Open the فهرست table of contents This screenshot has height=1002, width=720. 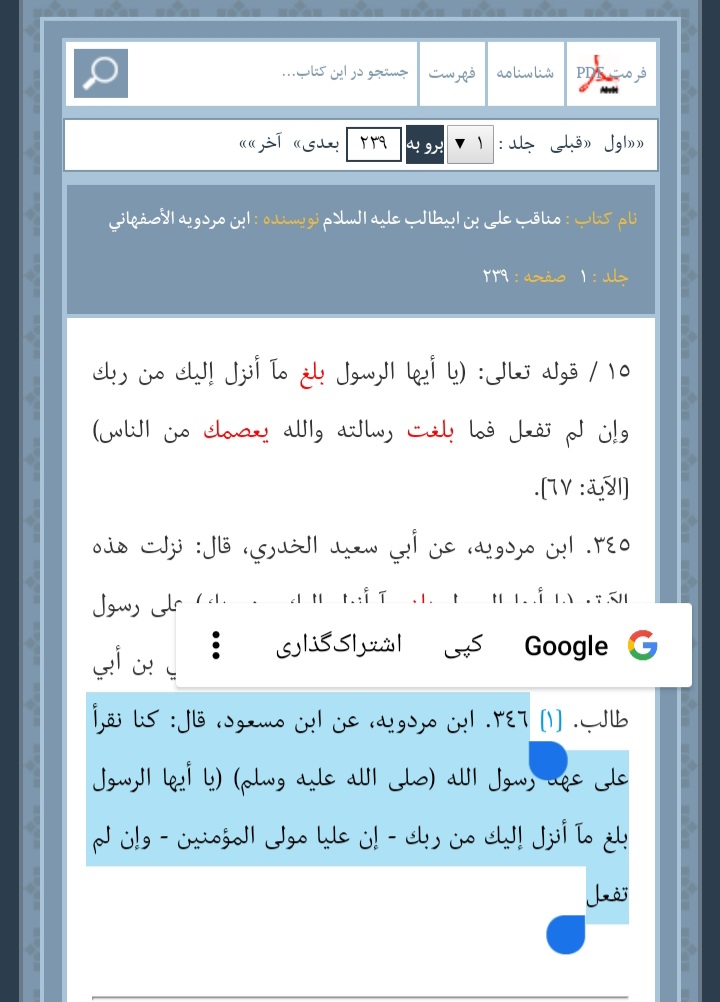pos(452,73)
